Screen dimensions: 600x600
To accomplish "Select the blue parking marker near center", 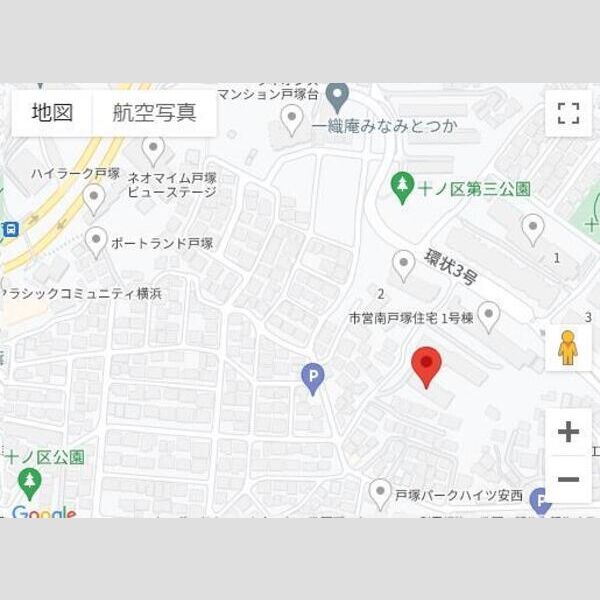I will pos(313,377).
